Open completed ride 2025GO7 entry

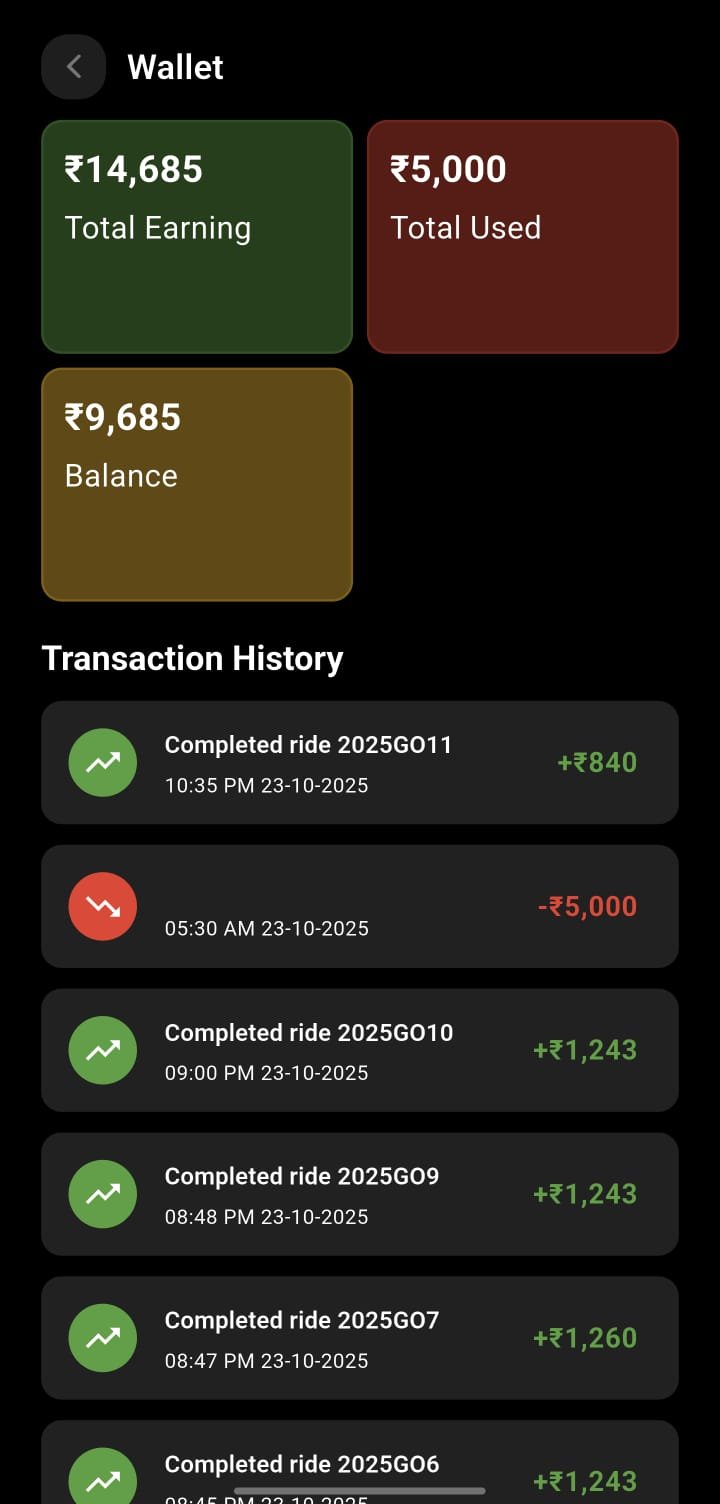[x=359, y=1338]
